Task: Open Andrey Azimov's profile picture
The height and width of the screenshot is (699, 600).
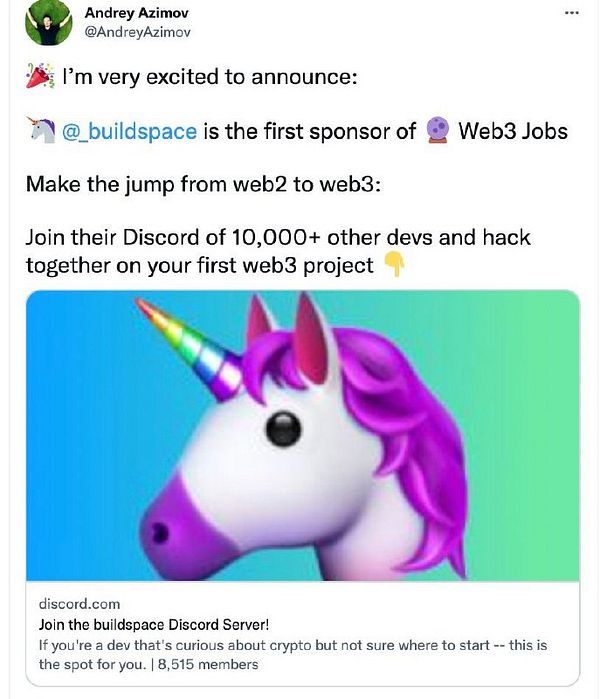Action: click(x=49, y=23)
